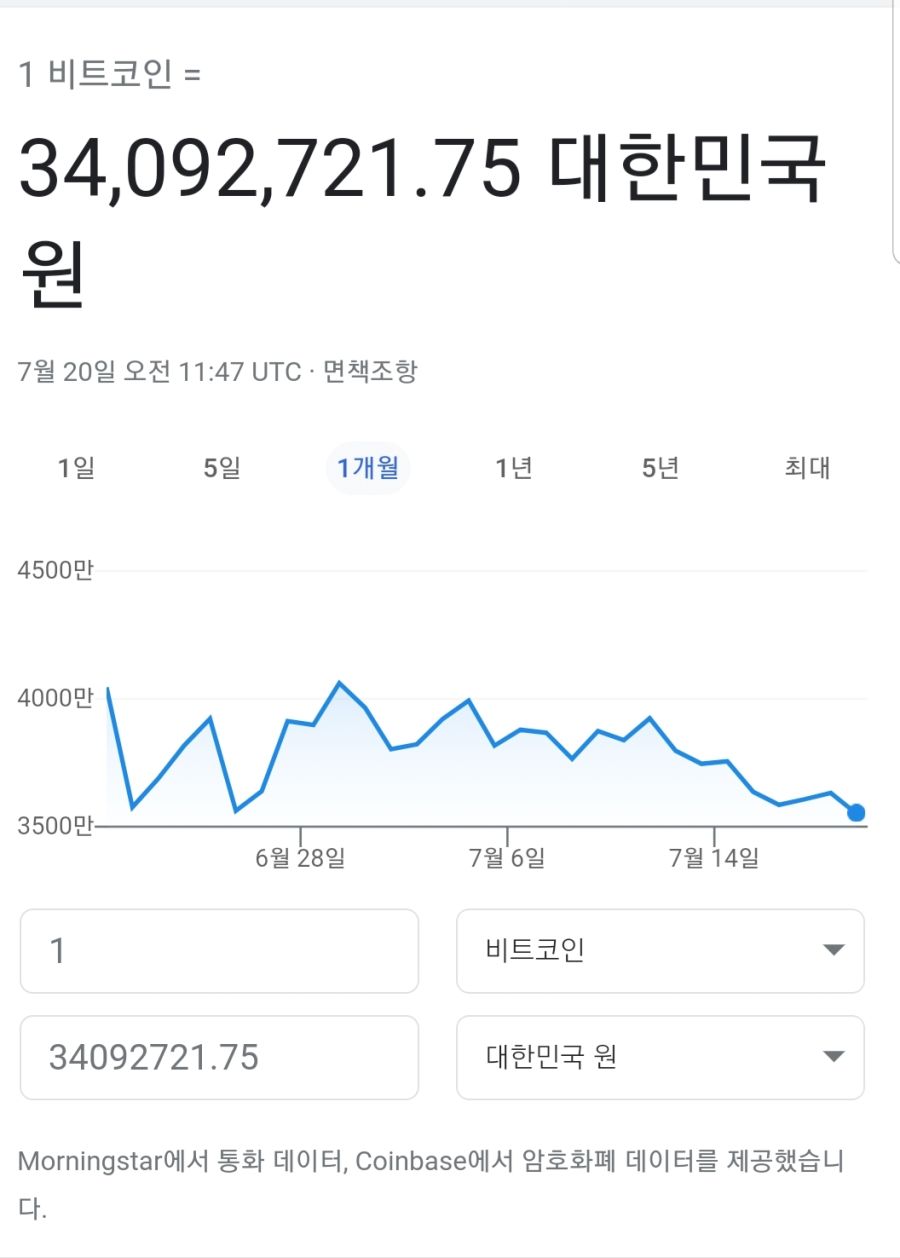Switch to the 1일 time range

[75, 468]
